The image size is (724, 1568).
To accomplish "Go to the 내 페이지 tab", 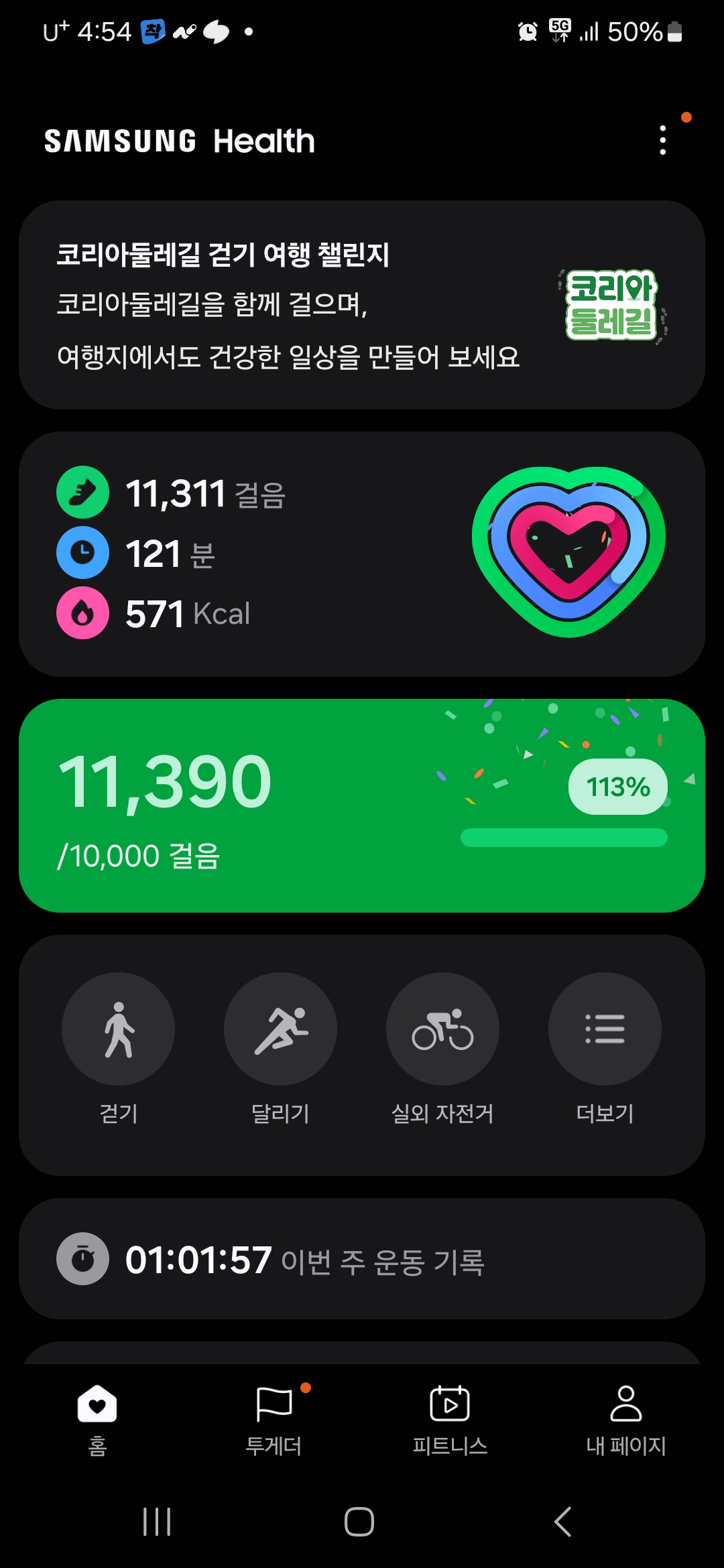I will (626, 1420).
